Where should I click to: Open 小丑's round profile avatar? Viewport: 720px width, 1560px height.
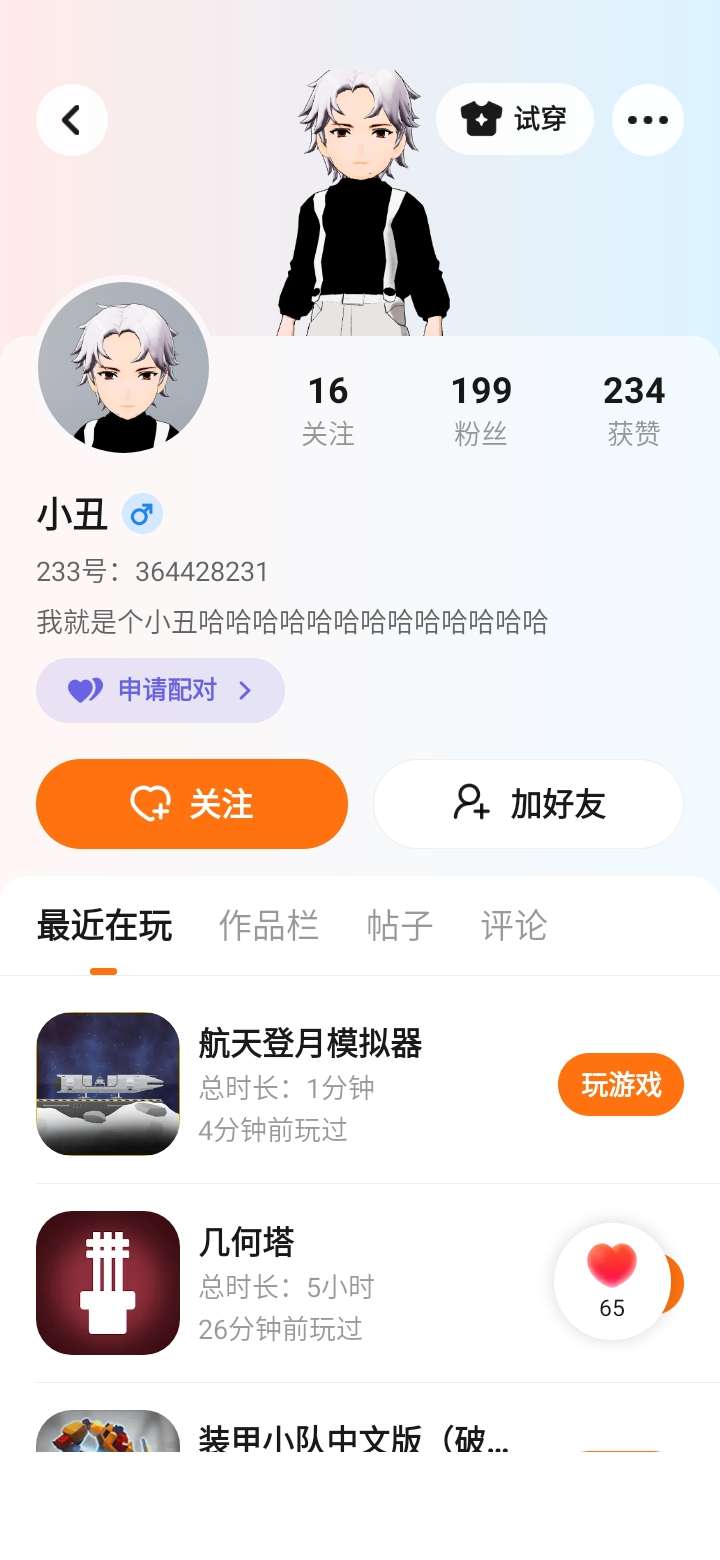[x=124, y=367]
